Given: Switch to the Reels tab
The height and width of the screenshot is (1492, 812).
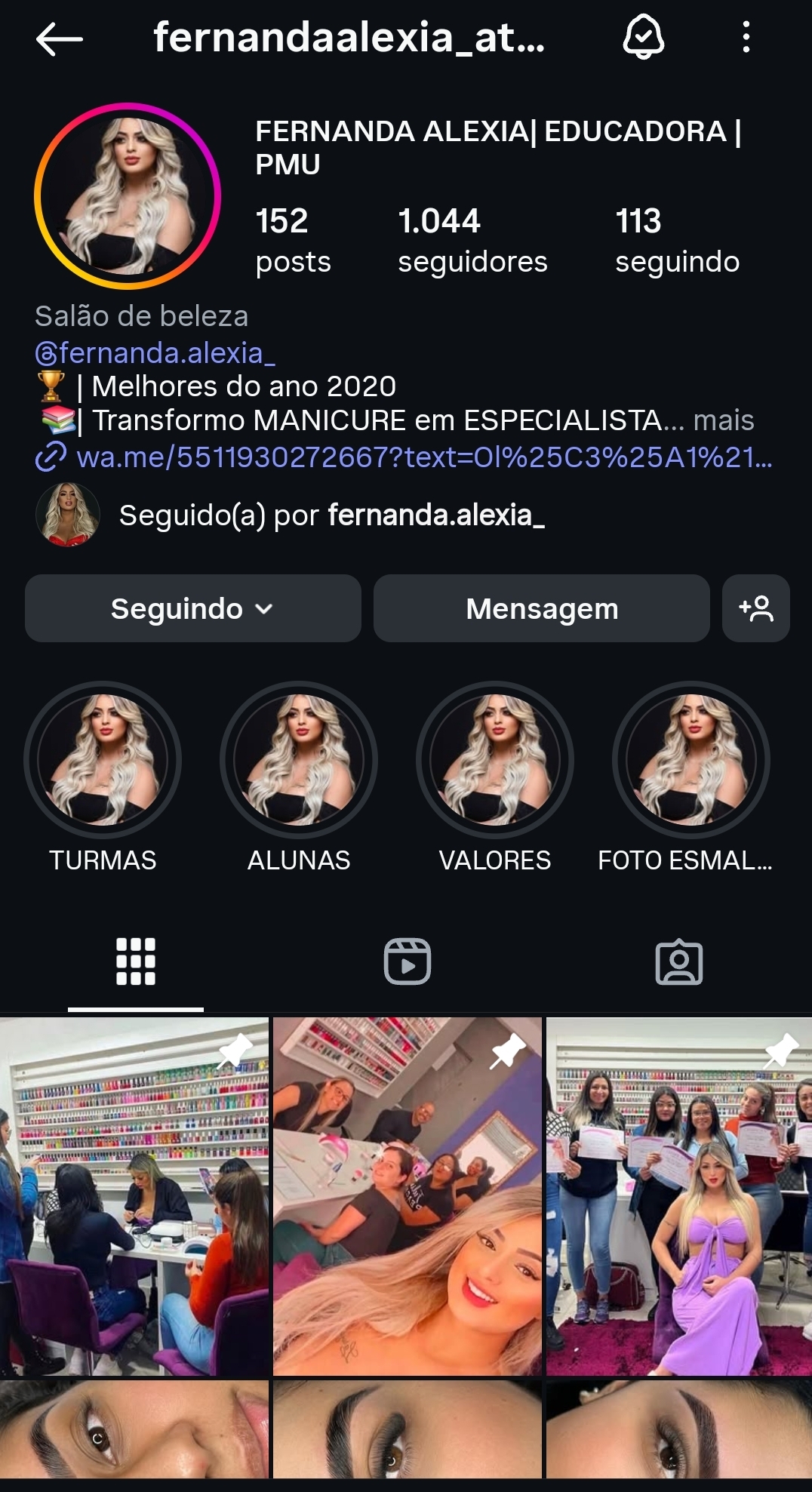Looking at the screenshot, I should pyautogui.click(x=408, y=961).
